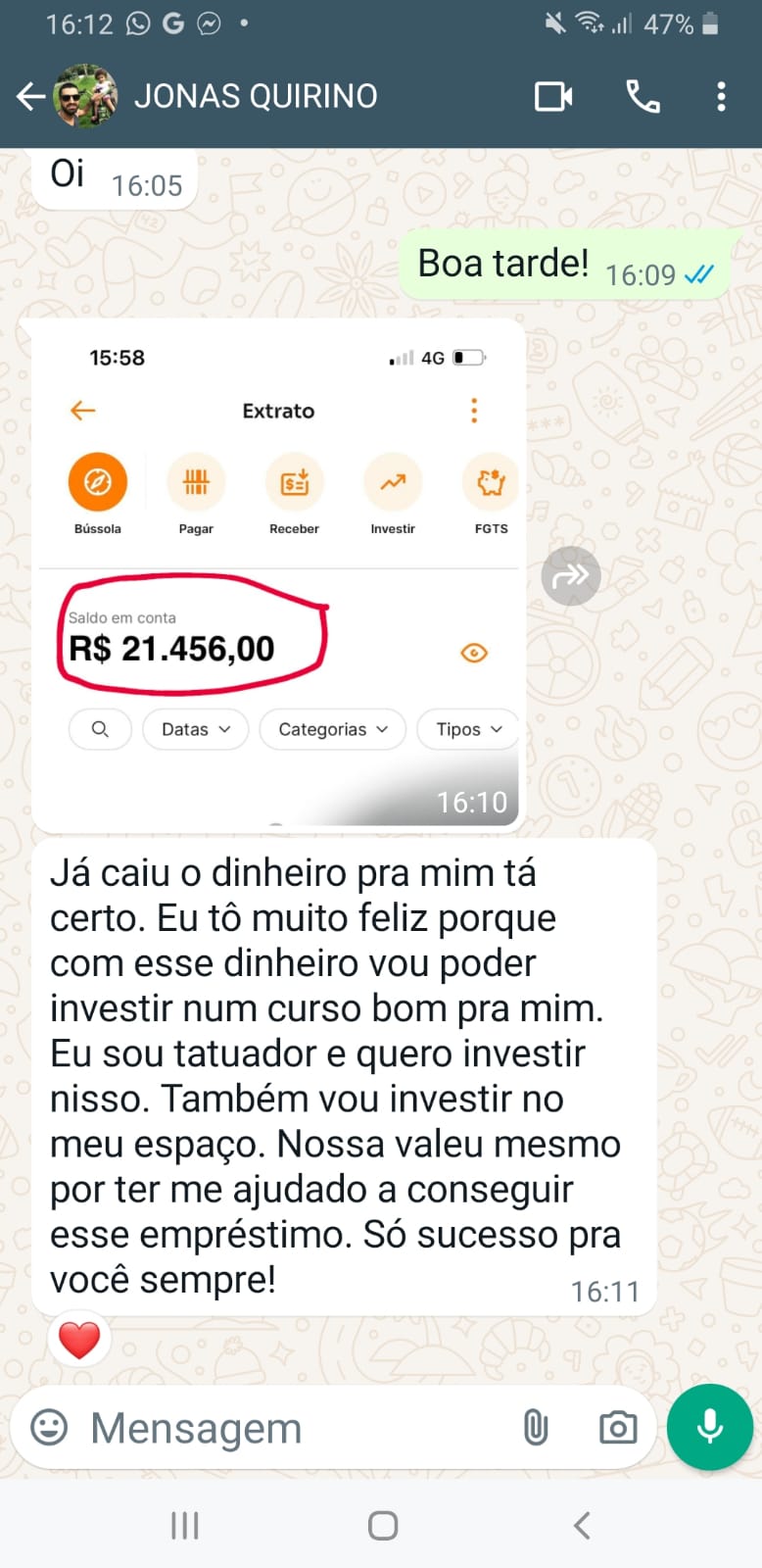Toggle balance visibility with the eye icon

pyautogui.click(x=474, y=652)
